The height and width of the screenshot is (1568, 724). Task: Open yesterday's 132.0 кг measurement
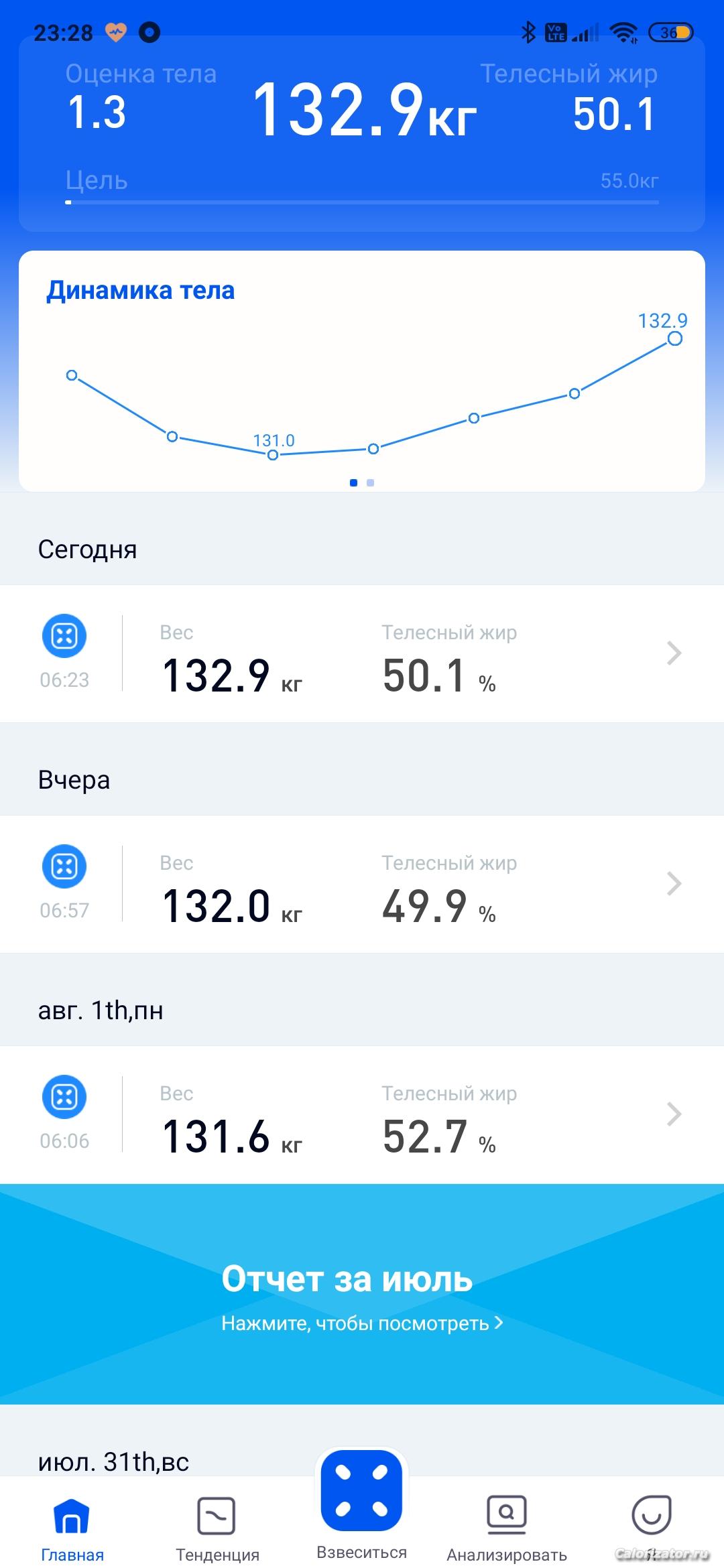coord(362,884)
